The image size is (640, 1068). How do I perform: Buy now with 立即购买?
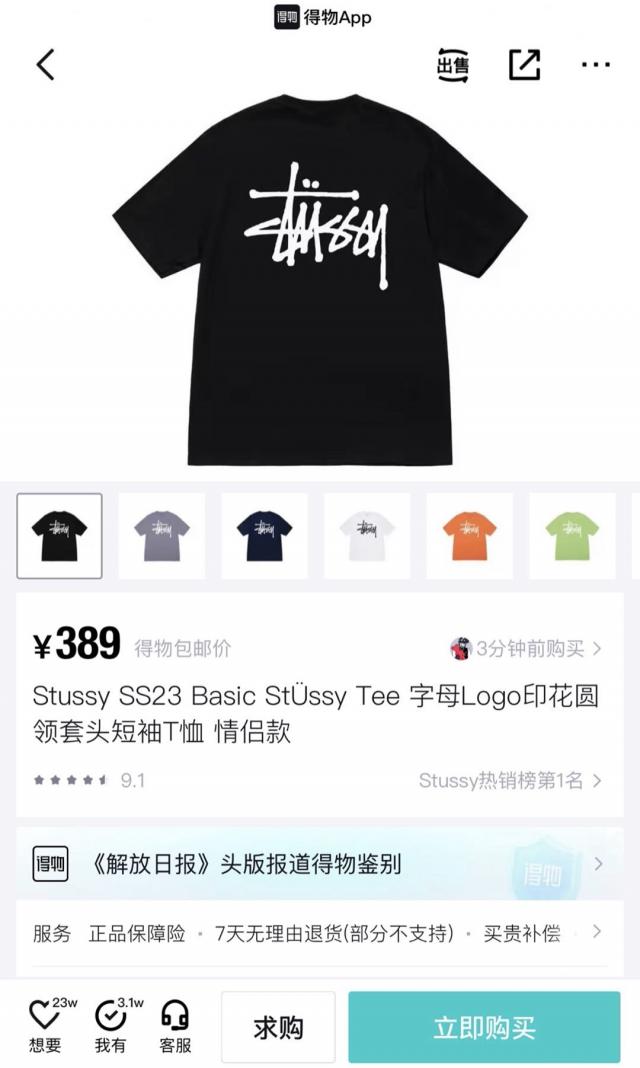click(484, 1027)
